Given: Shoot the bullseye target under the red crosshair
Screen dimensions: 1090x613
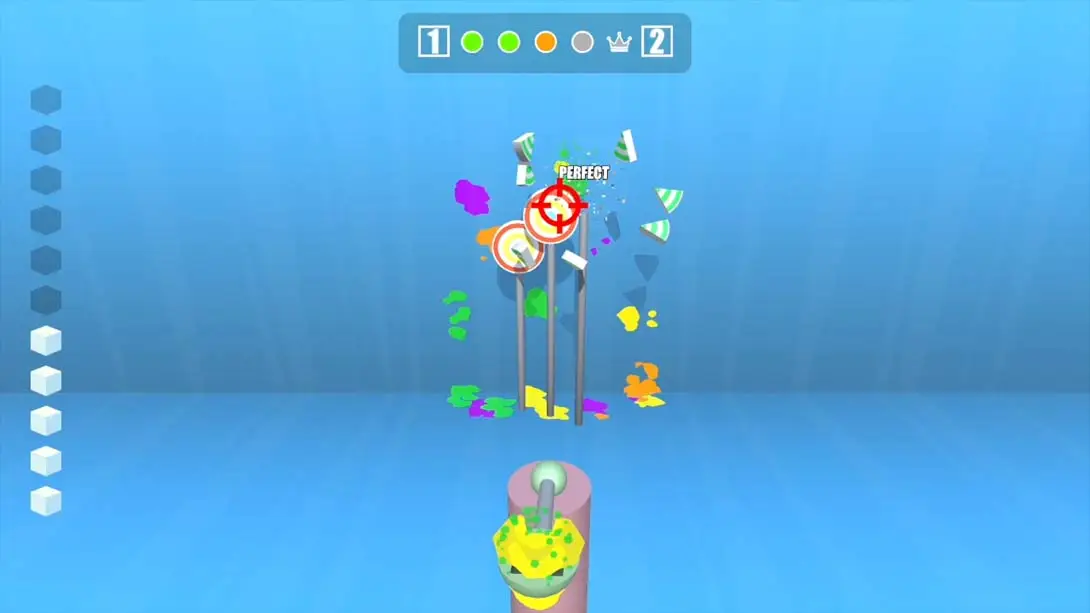Looking at the screenshot, I should (x=556, y=208).
